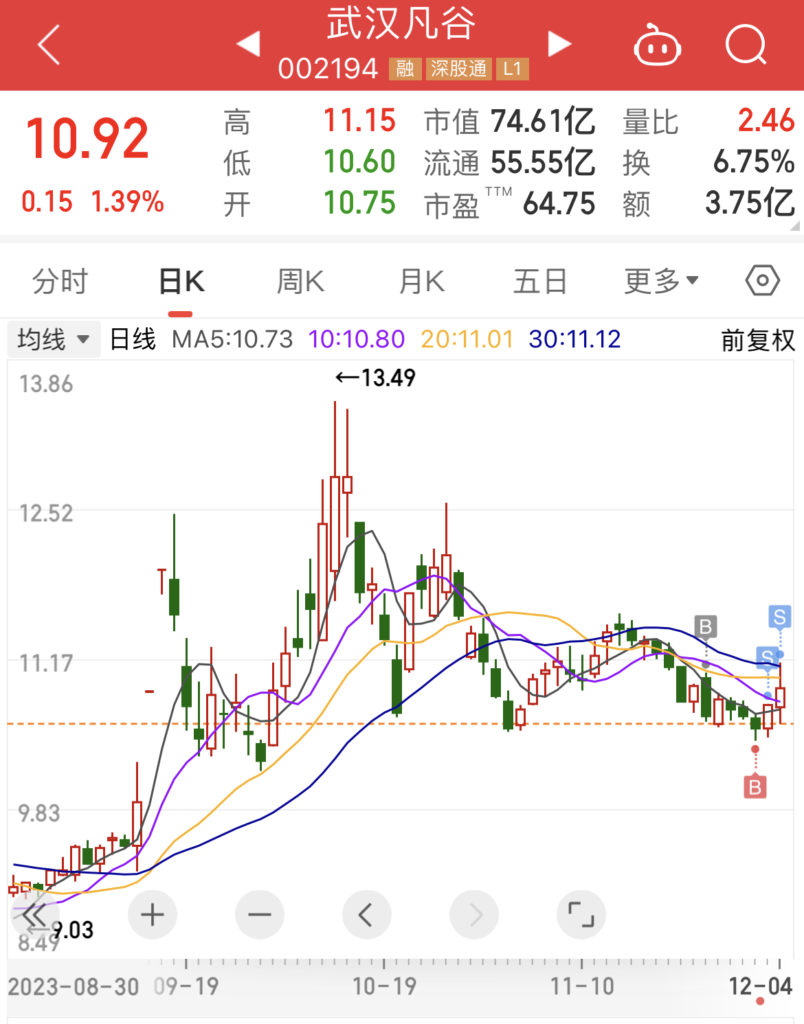Switch to the 分时 chart tab
Screen dimensions: 804x1024
click(x=60, y=282)
